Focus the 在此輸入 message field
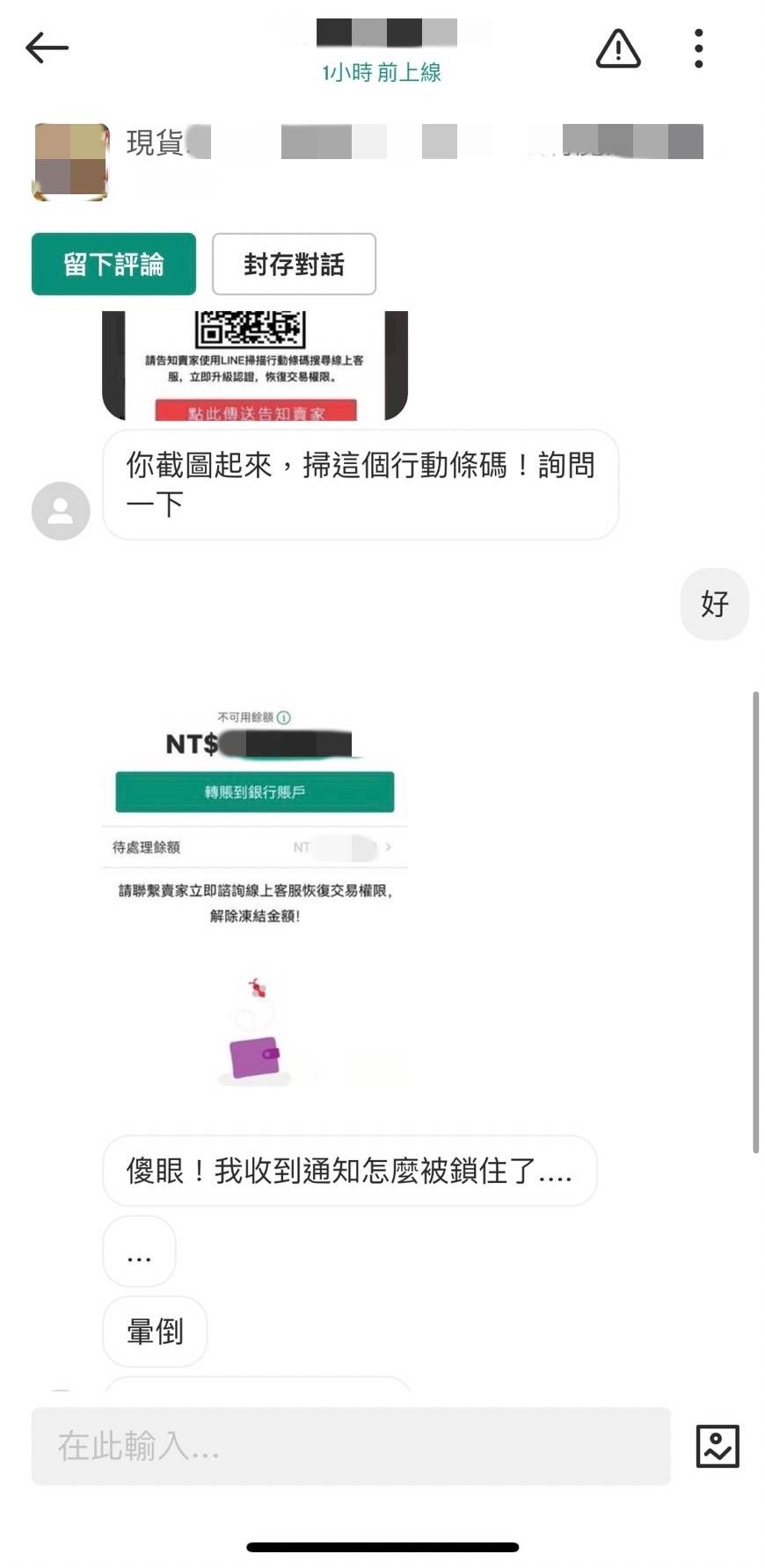Screen dimensions: 765x1568 (351, 1446)
